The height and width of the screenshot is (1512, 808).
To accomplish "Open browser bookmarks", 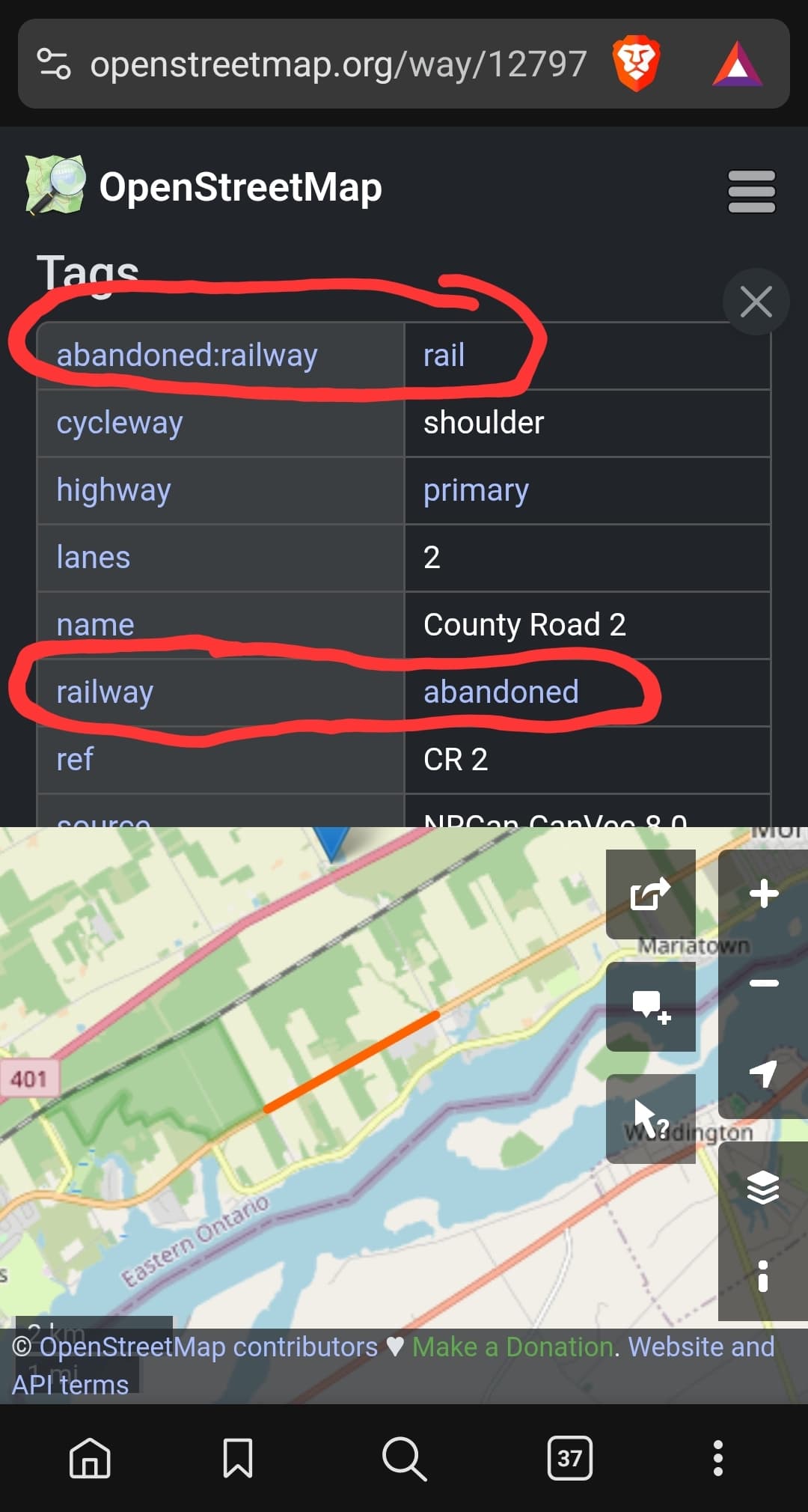I will tap(238, 1458).
